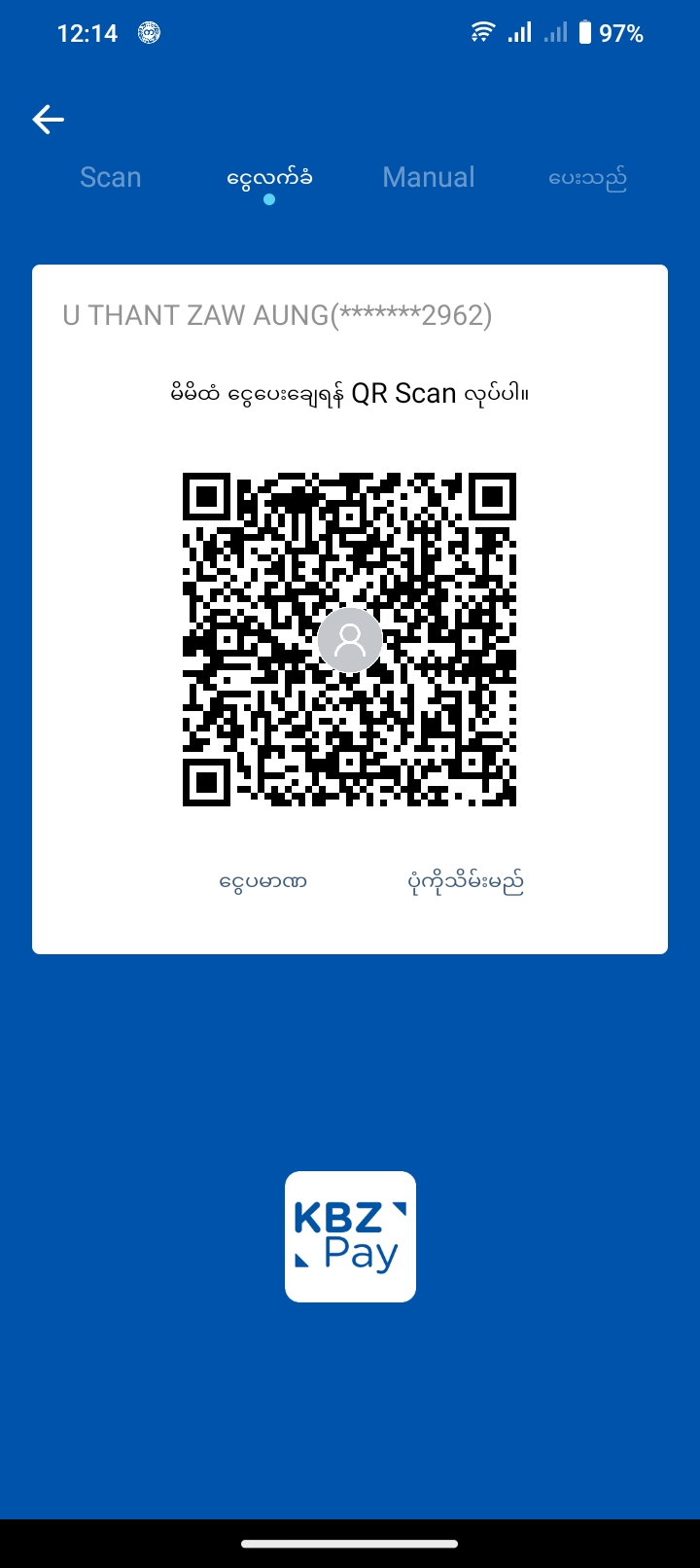The height and width of the screenshot is (1568, 700).
Task: Select the ငွေလက်ခံ tab
Action: click(x=269, y=178)
